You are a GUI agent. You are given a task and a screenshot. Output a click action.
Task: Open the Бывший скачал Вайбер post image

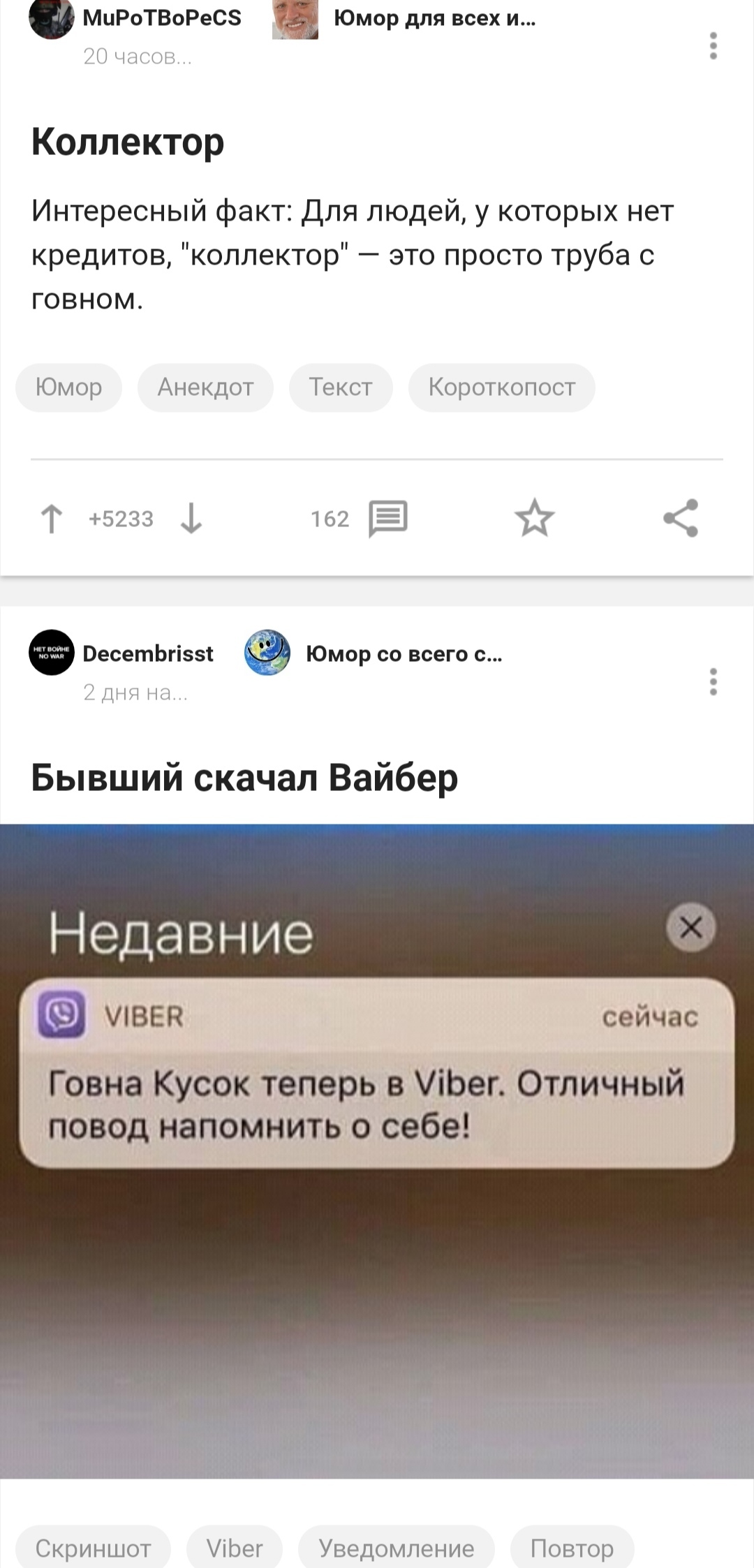(377, 1151)
